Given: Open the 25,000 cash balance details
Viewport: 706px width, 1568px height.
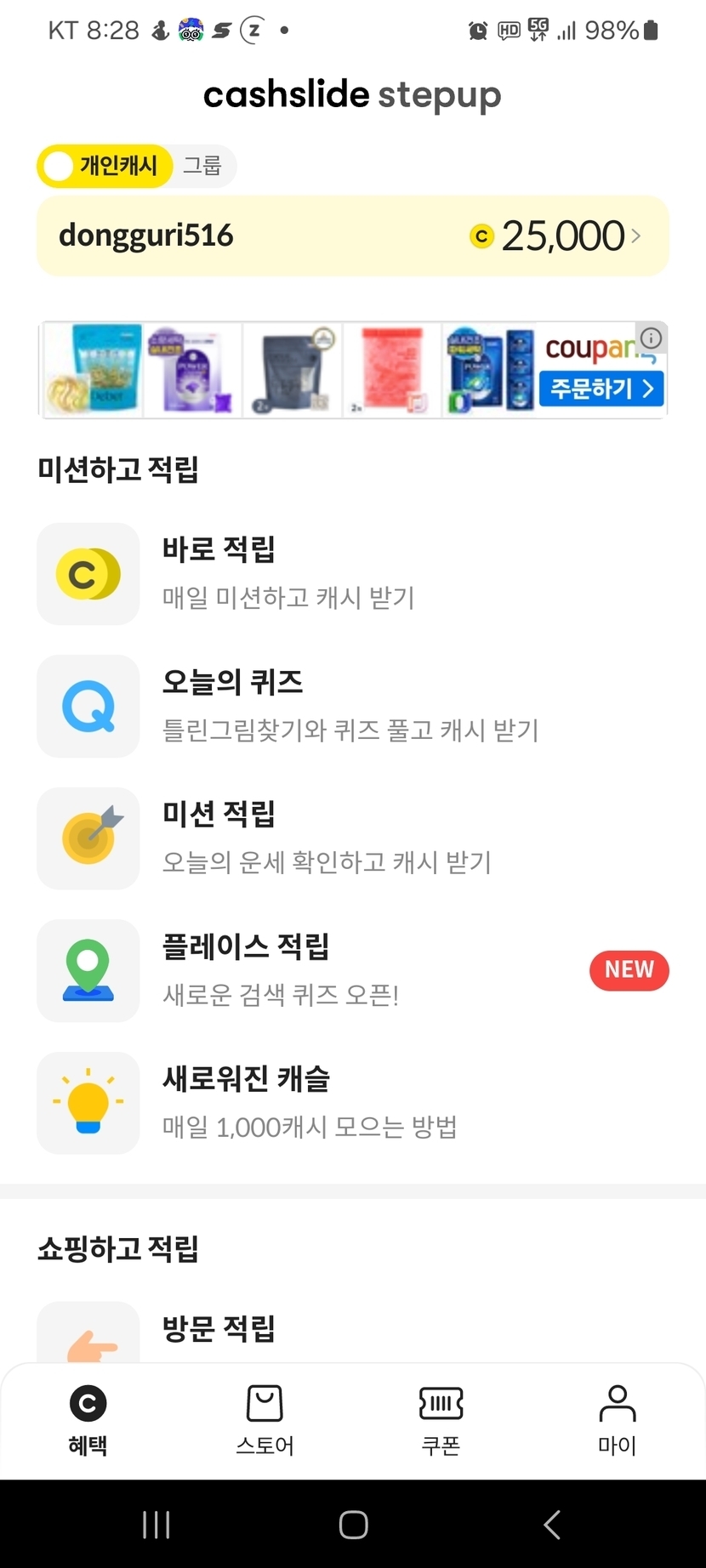Looking at the screenshot, I should (x=561, y=236).
